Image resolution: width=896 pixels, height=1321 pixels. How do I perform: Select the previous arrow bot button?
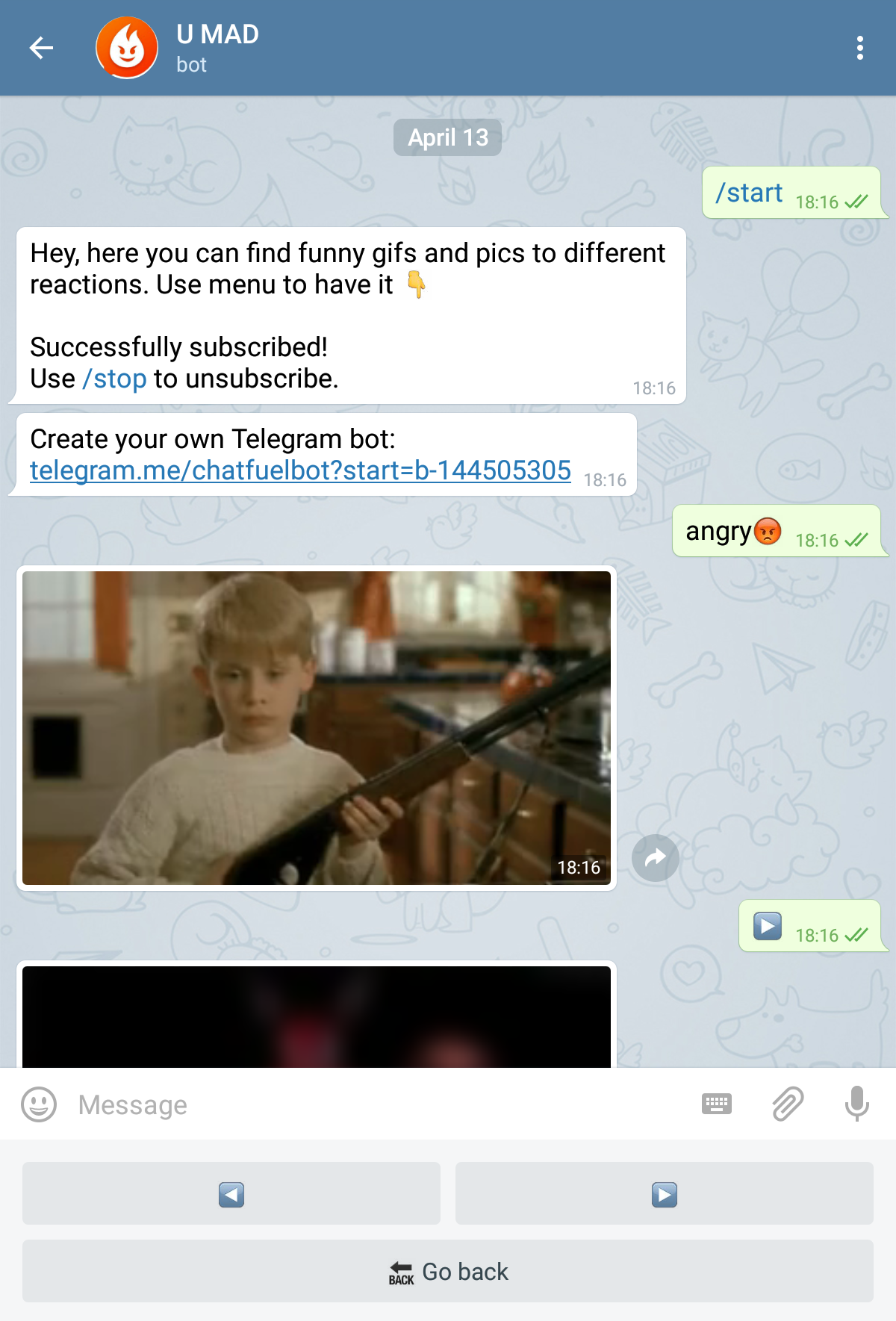[x=231, y=1193]
